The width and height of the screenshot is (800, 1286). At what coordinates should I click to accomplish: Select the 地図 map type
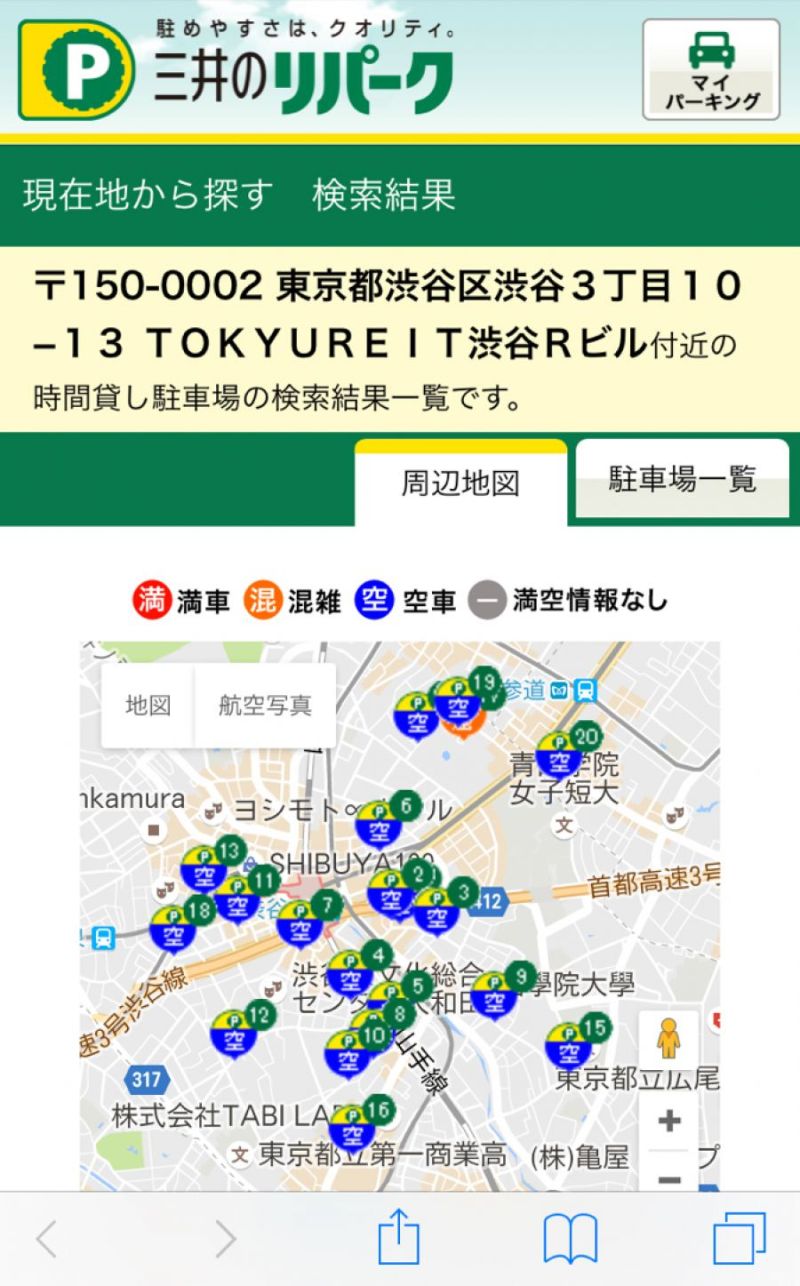click(148, 706)
